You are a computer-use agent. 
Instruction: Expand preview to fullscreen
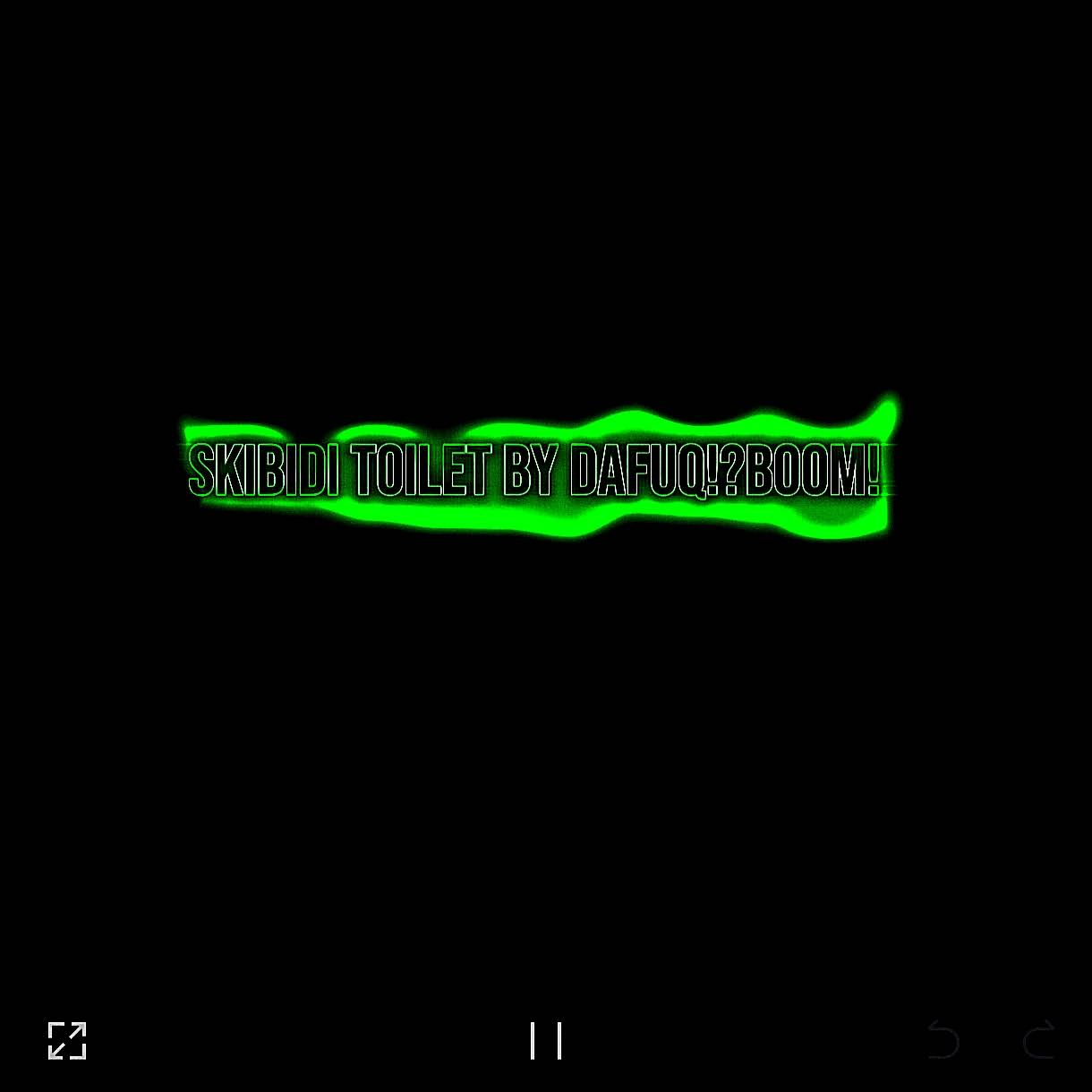(67, 1040)
